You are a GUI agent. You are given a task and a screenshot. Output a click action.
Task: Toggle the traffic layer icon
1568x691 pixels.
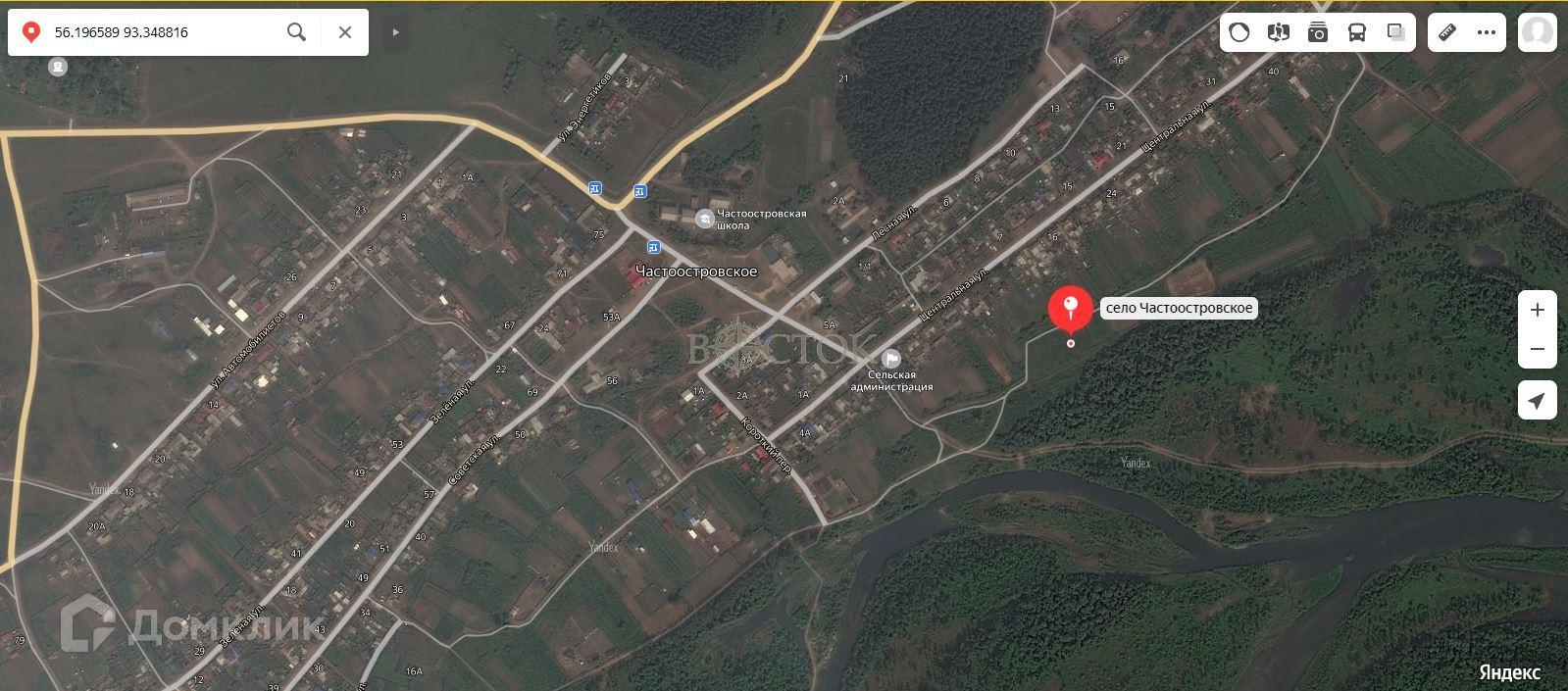point(1239,32)
